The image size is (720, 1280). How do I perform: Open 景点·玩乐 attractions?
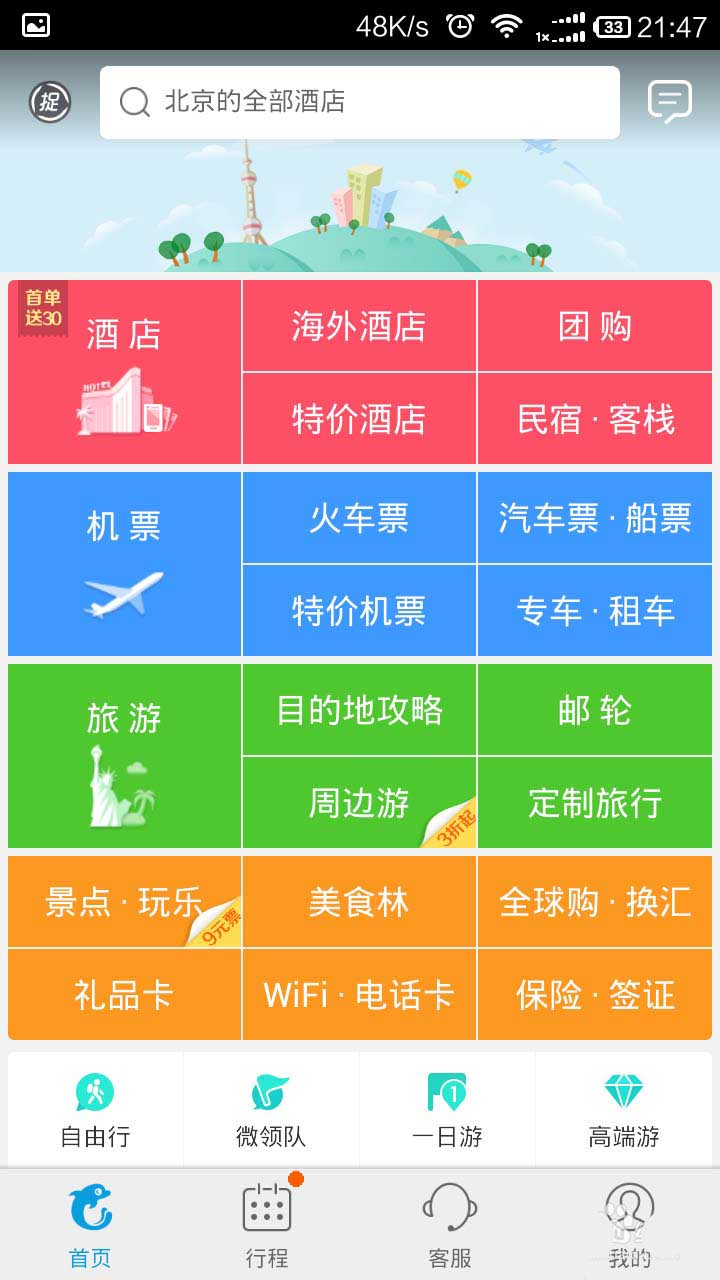tap(124, 902)
